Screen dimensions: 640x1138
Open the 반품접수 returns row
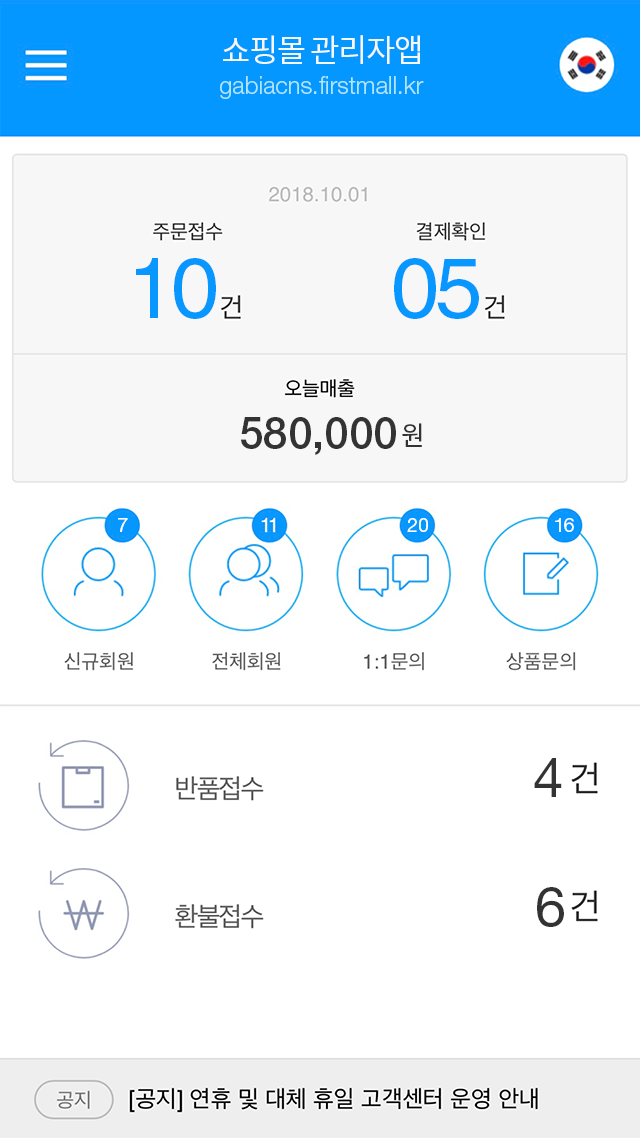click(320, 786)
